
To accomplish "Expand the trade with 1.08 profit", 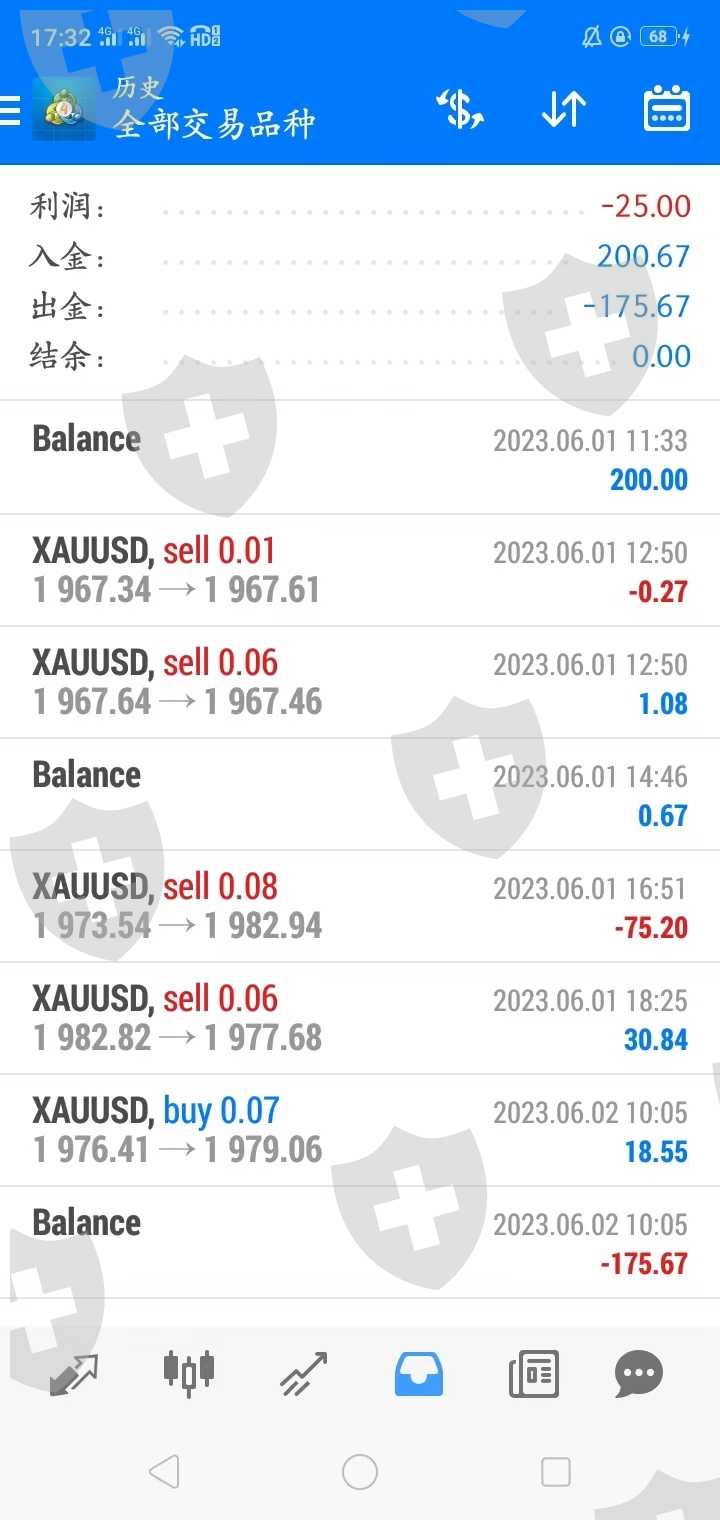I will (x=360, y=683).
